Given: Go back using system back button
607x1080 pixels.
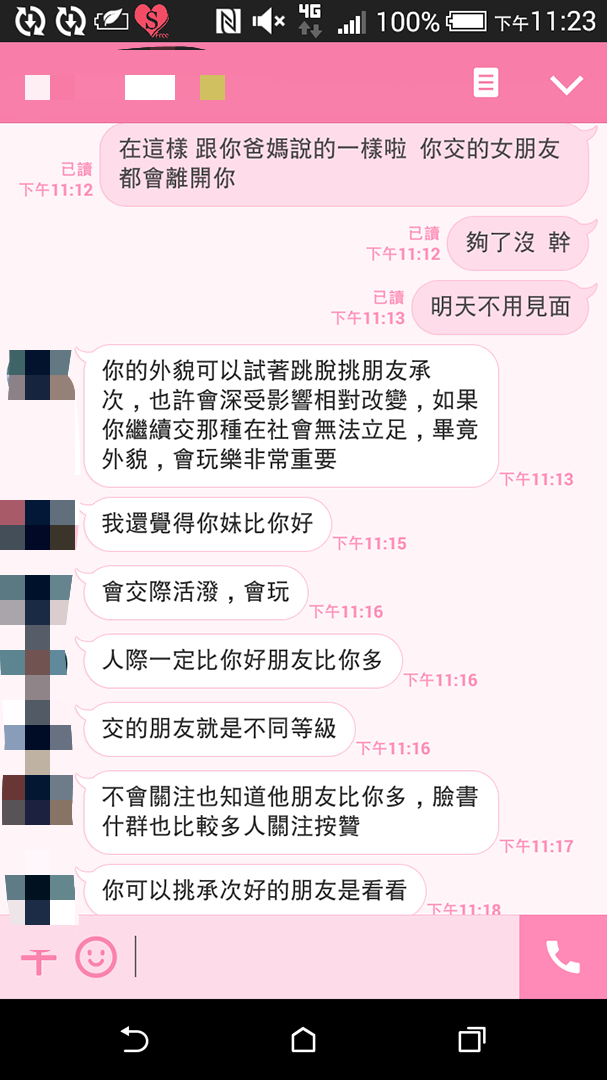Looking at the screenshot, I should 134,1040.
